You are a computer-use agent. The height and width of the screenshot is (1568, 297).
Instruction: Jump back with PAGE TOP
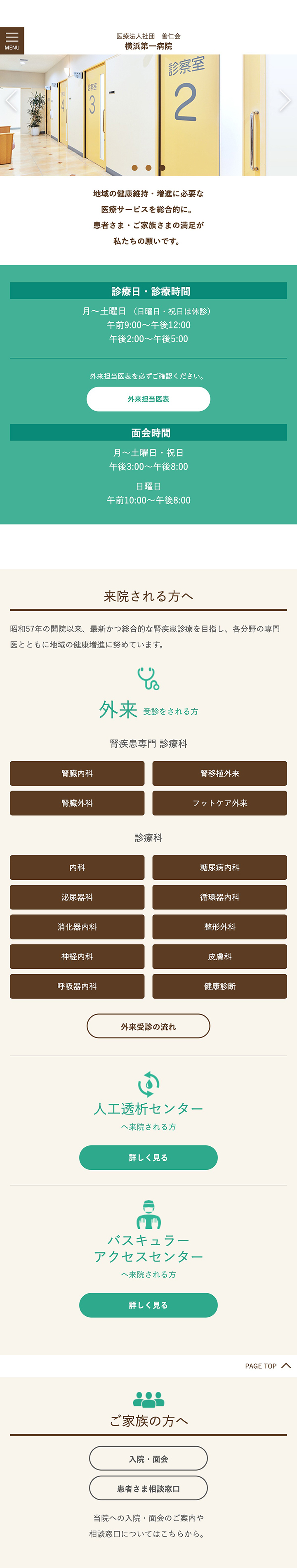click(x=268, y=1366)
